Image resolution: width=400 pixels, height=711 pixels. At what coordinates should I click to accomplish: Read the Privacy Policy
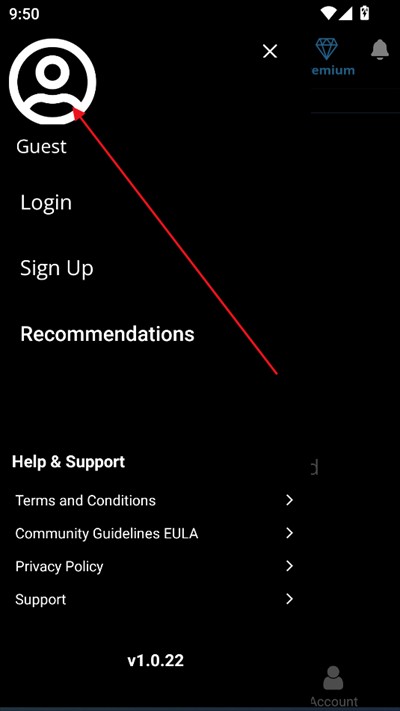pos(154,566)
